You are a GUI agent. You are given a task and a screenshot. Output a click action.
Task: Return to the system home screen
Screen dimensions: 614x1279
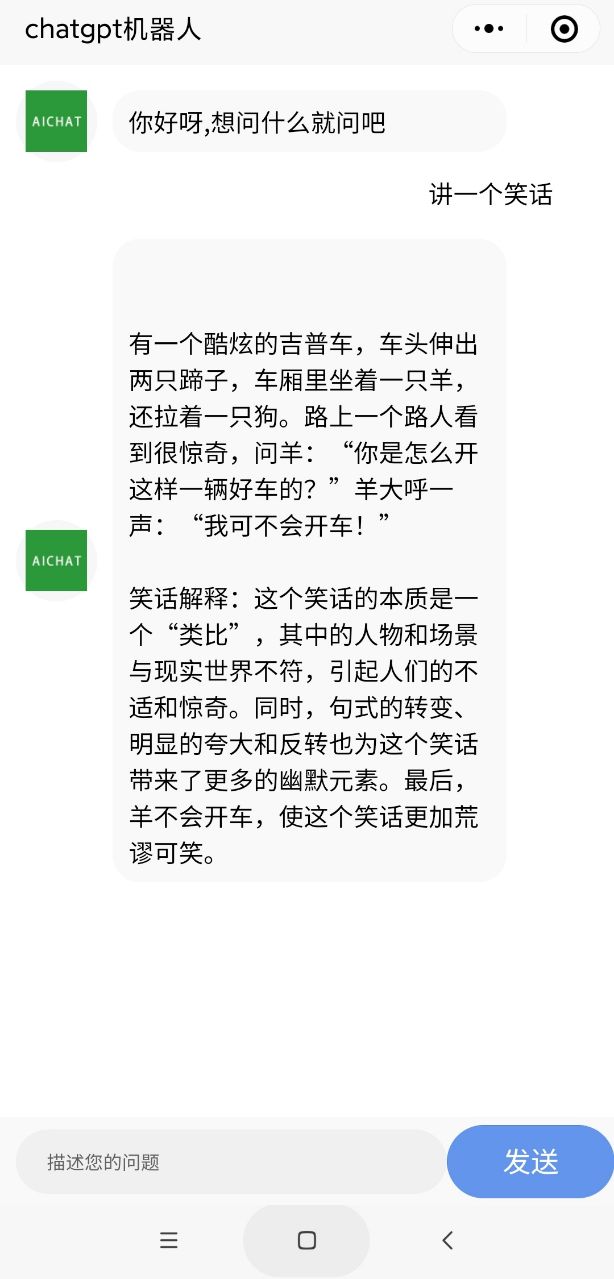tap(307, 1241)
